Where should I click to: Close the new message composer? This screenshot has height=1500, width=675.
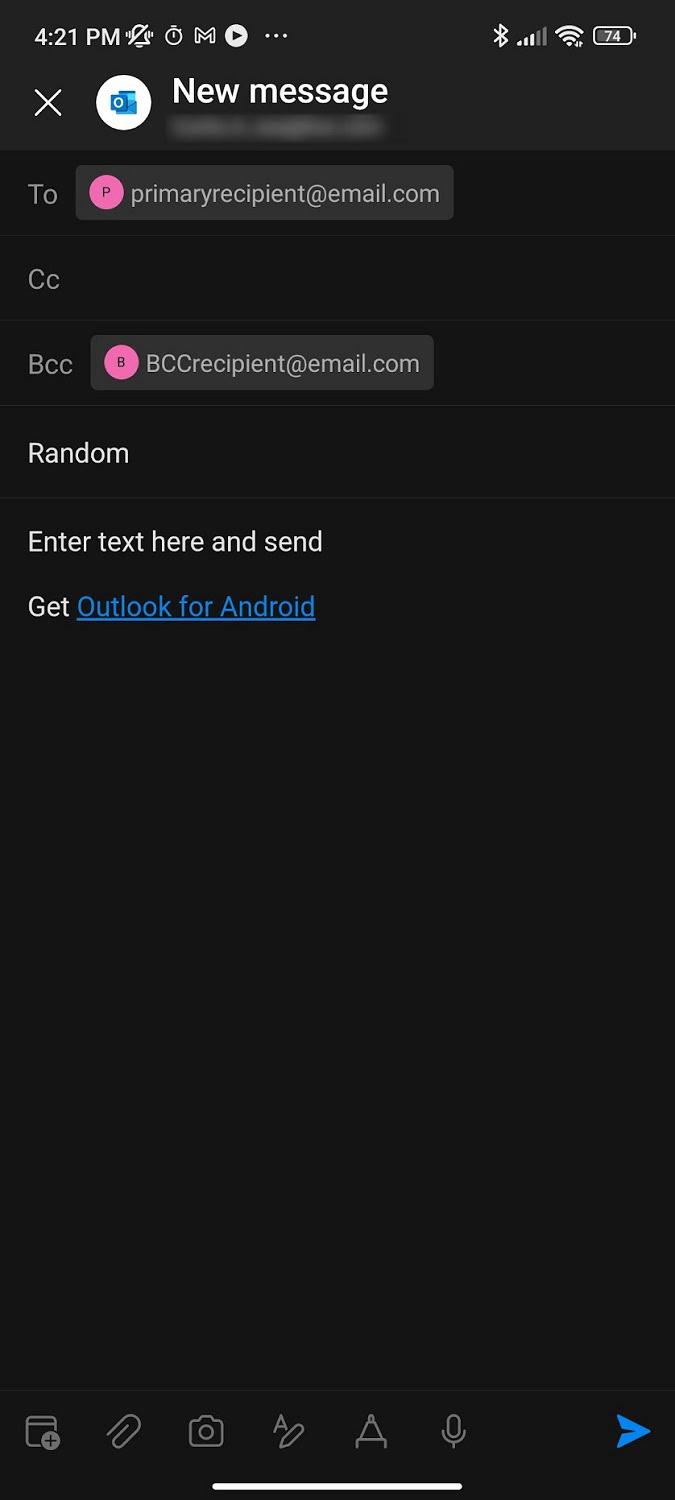[x=48, y=102]
